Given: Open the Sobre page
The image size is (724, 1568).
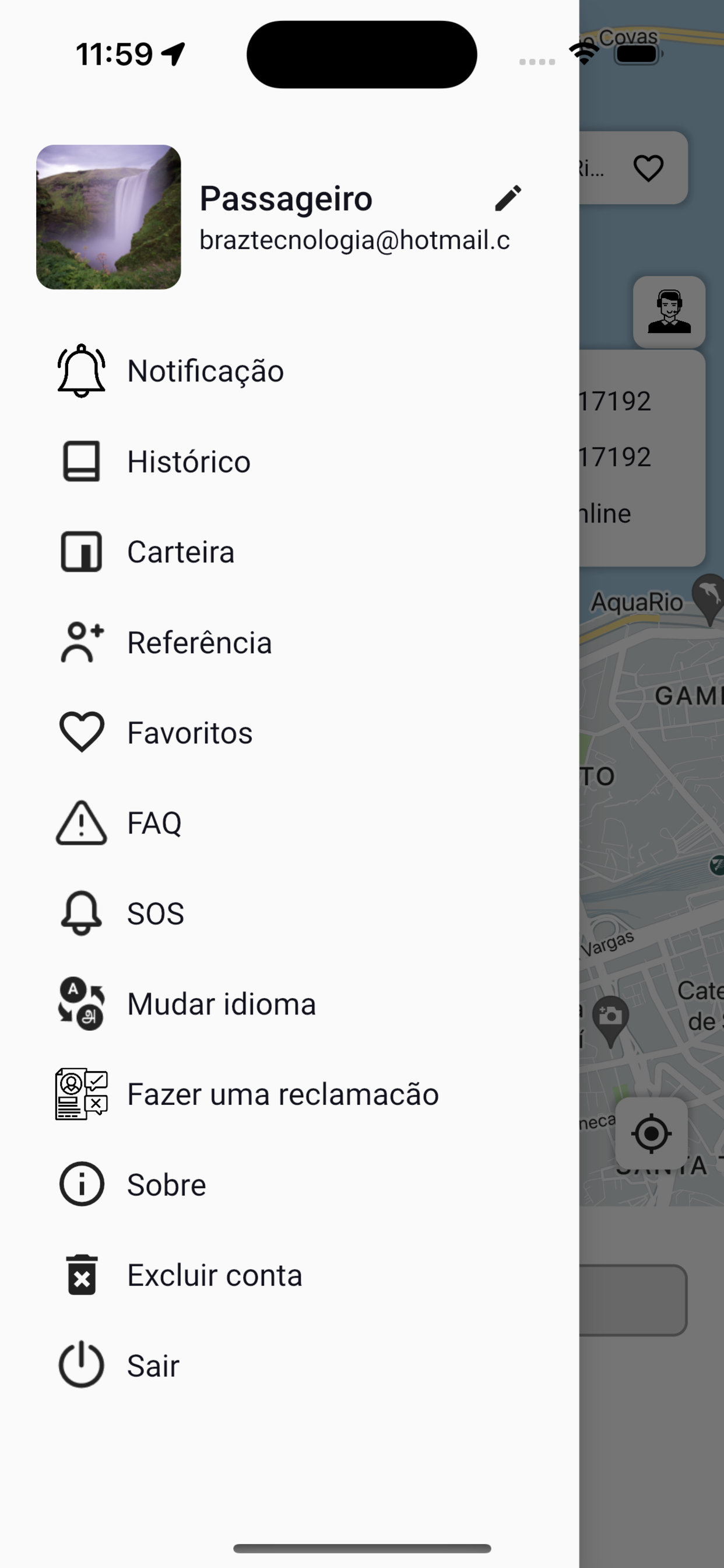Looking at the screenshot, I should [x=290, y=1185].
